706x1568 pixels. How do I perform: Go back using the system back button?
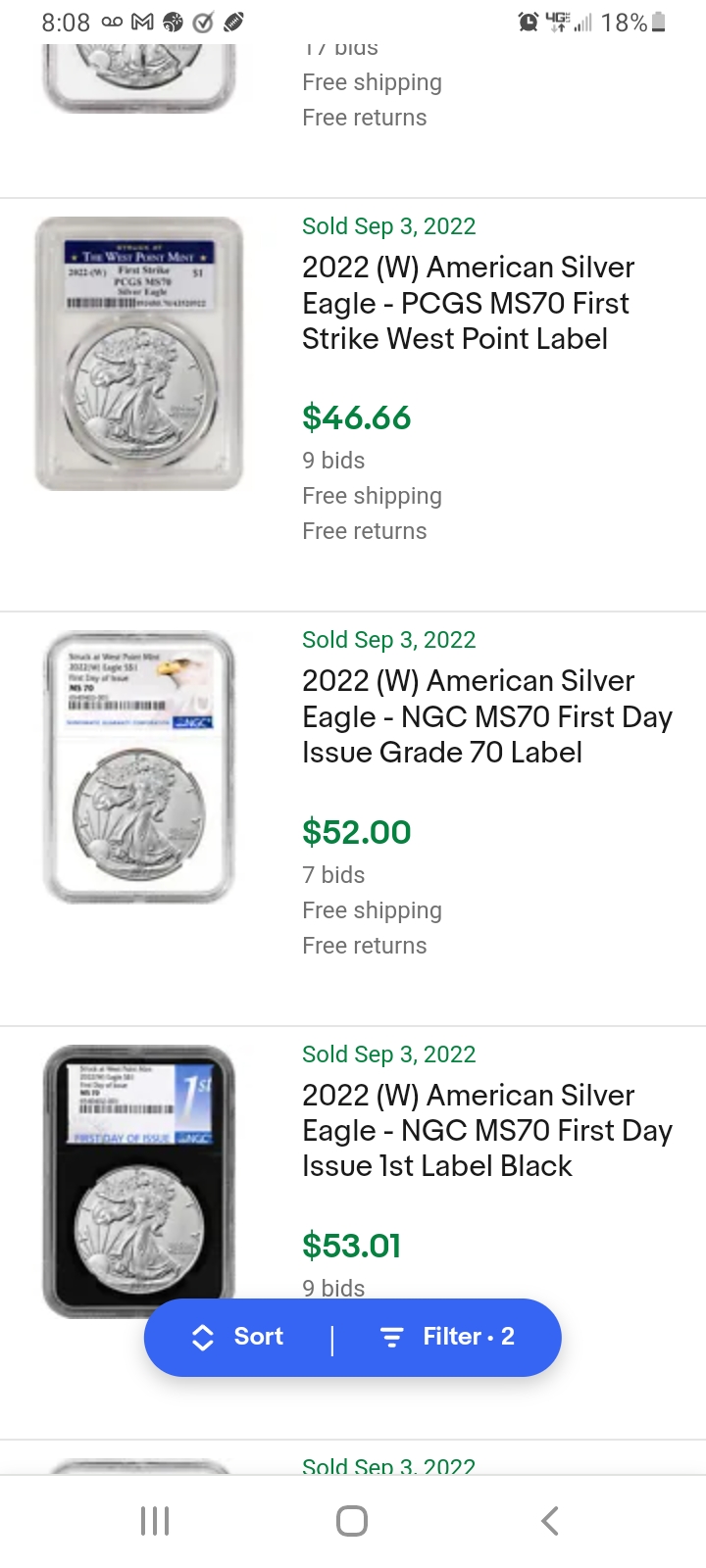(550, 1521)
